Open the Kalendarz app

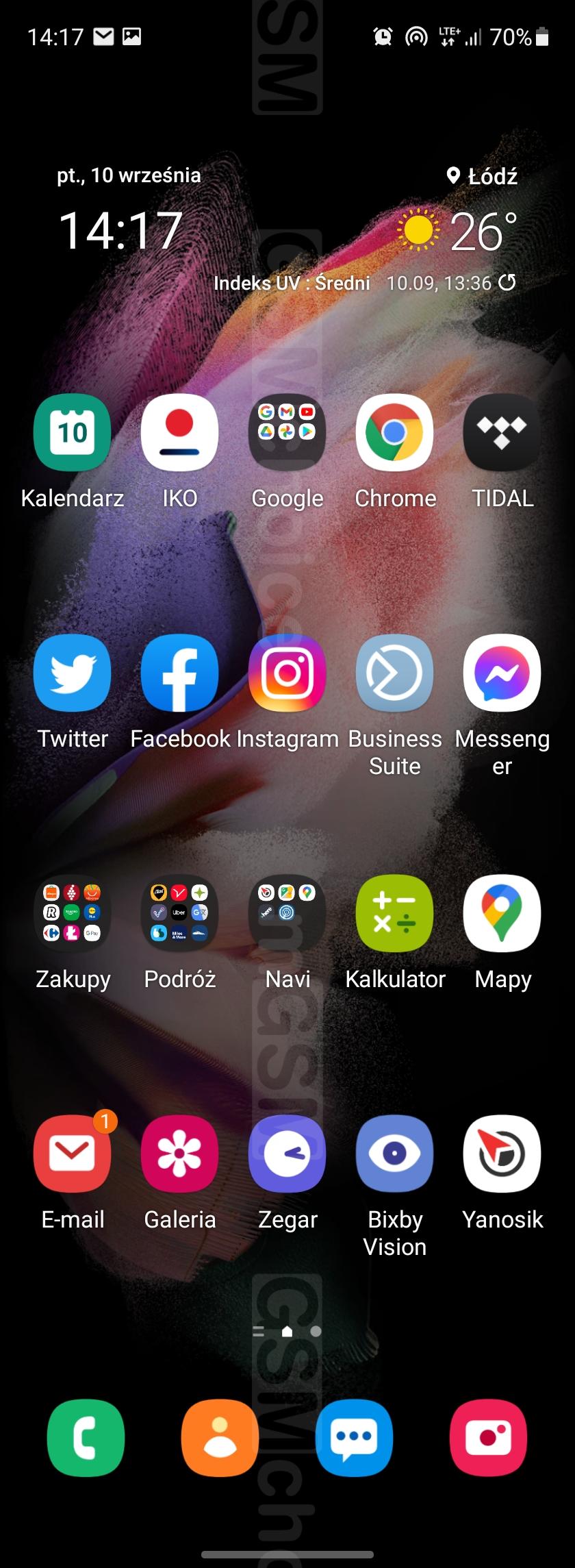72,433
